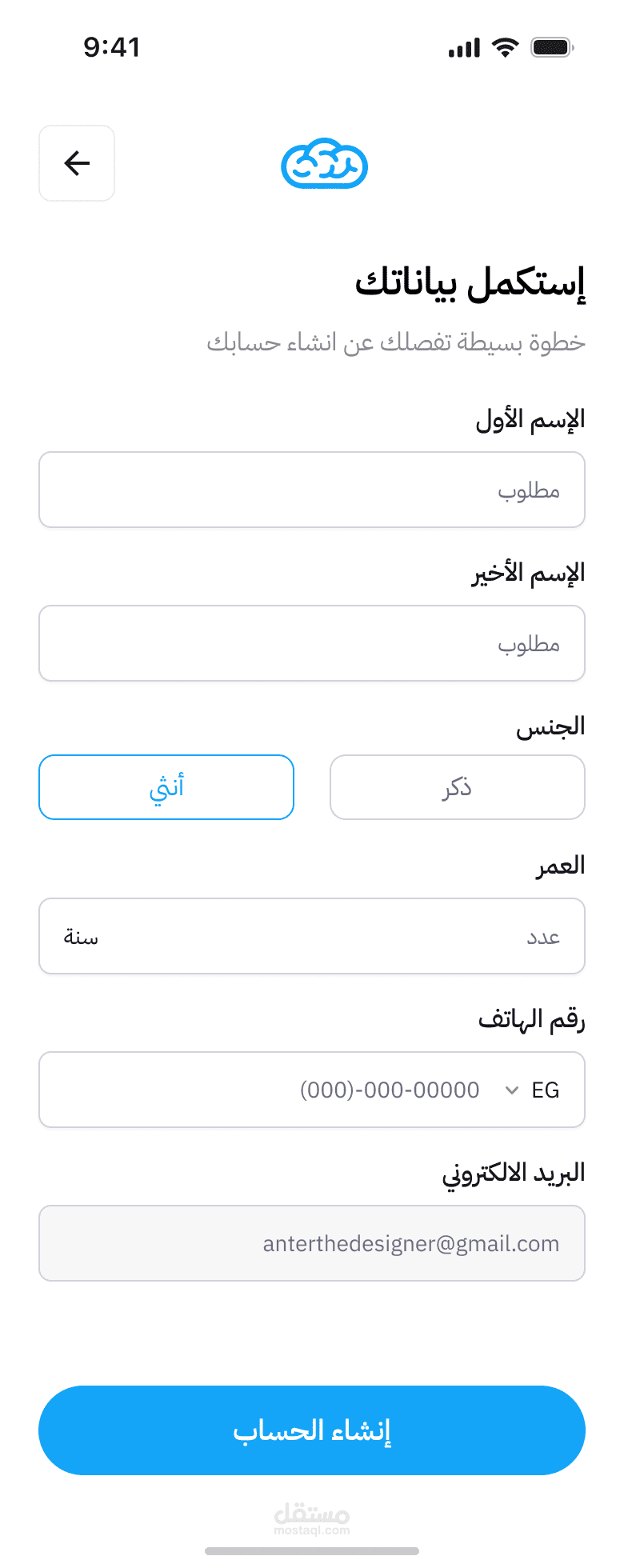Tap the first name field (الإسم الأول)

(312, 490)
